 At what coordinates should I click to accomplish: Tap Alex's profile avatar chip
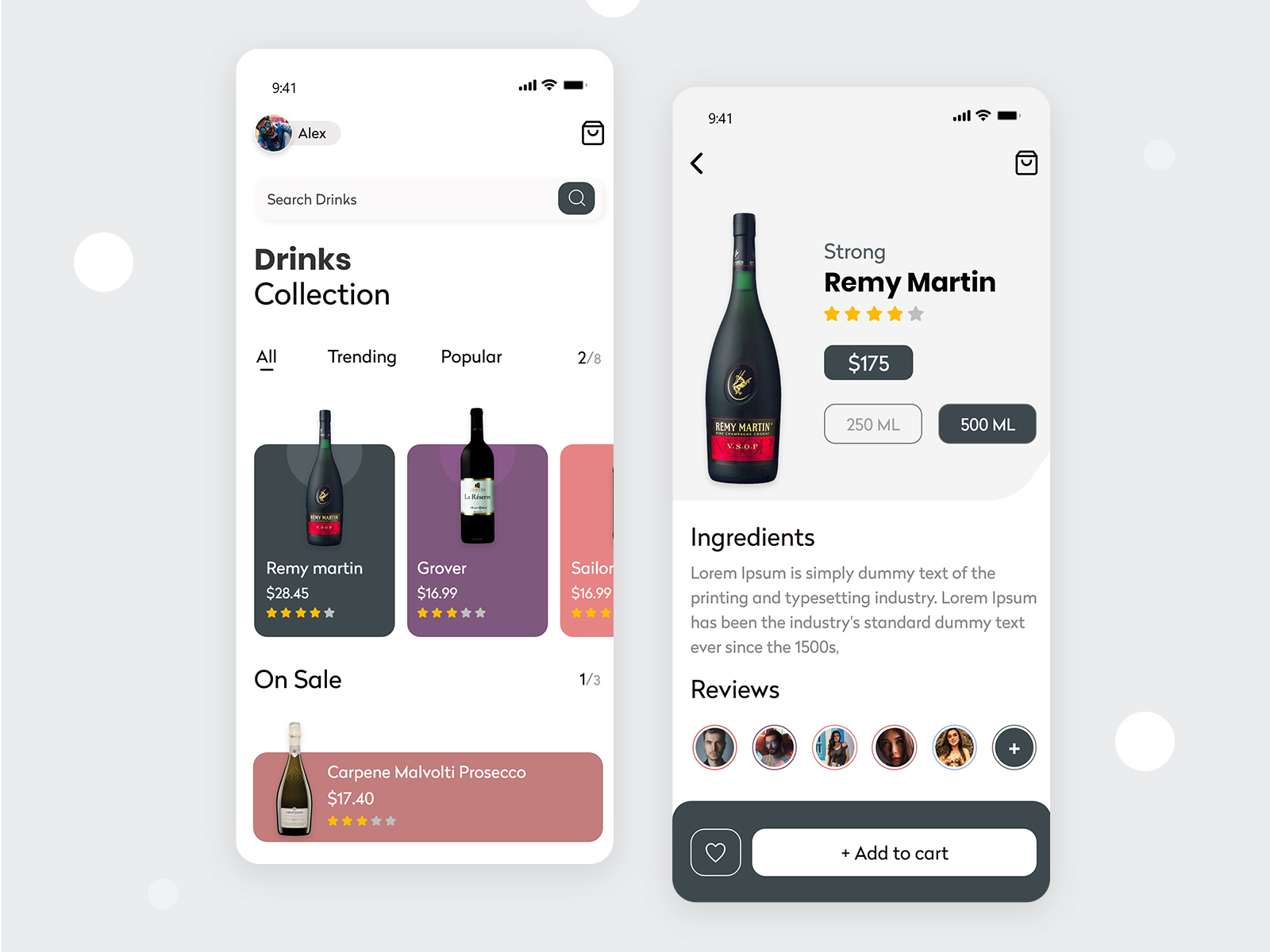(x=297, y=133)
